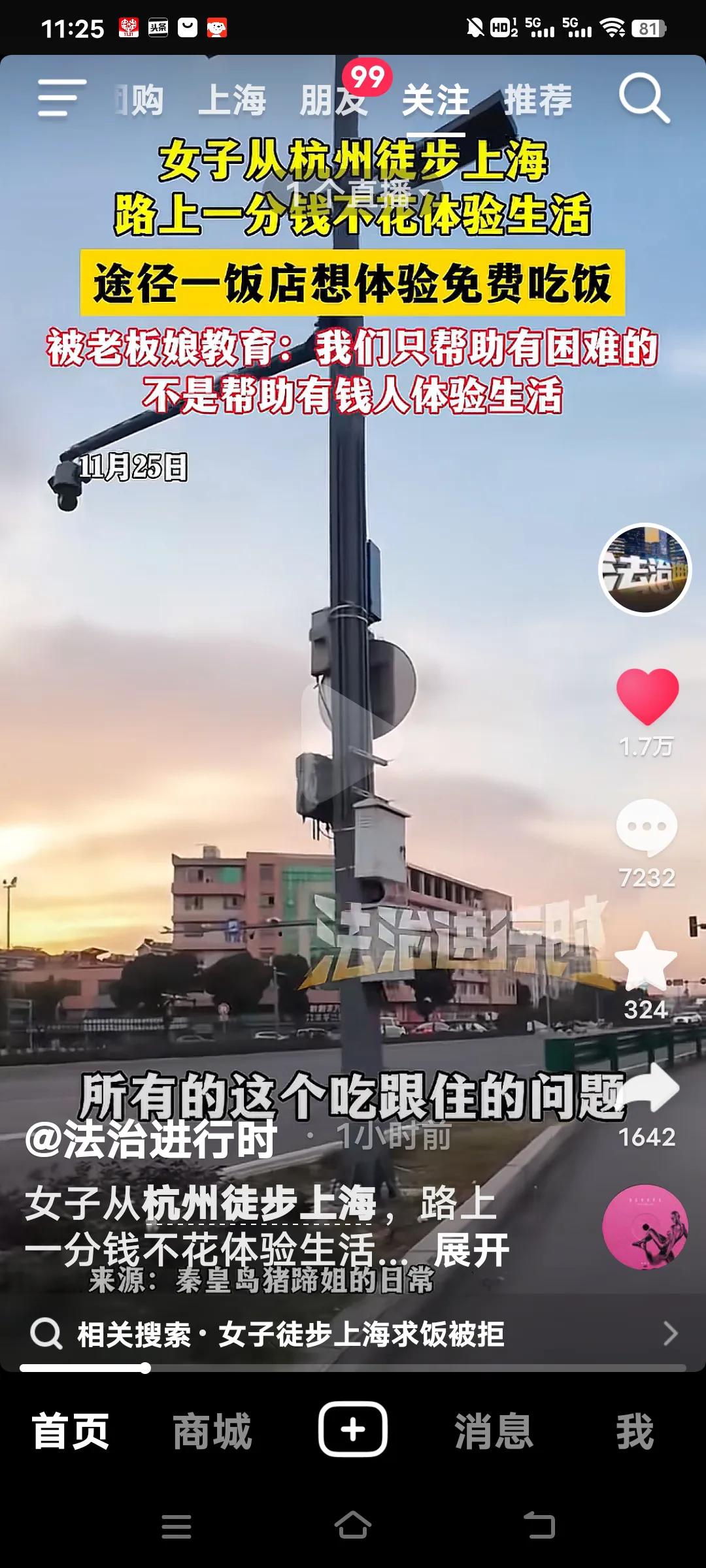Screen dimensions: 706x1568
Task: Open the side menu with the hamburger icon
Action: click(61, 99)
